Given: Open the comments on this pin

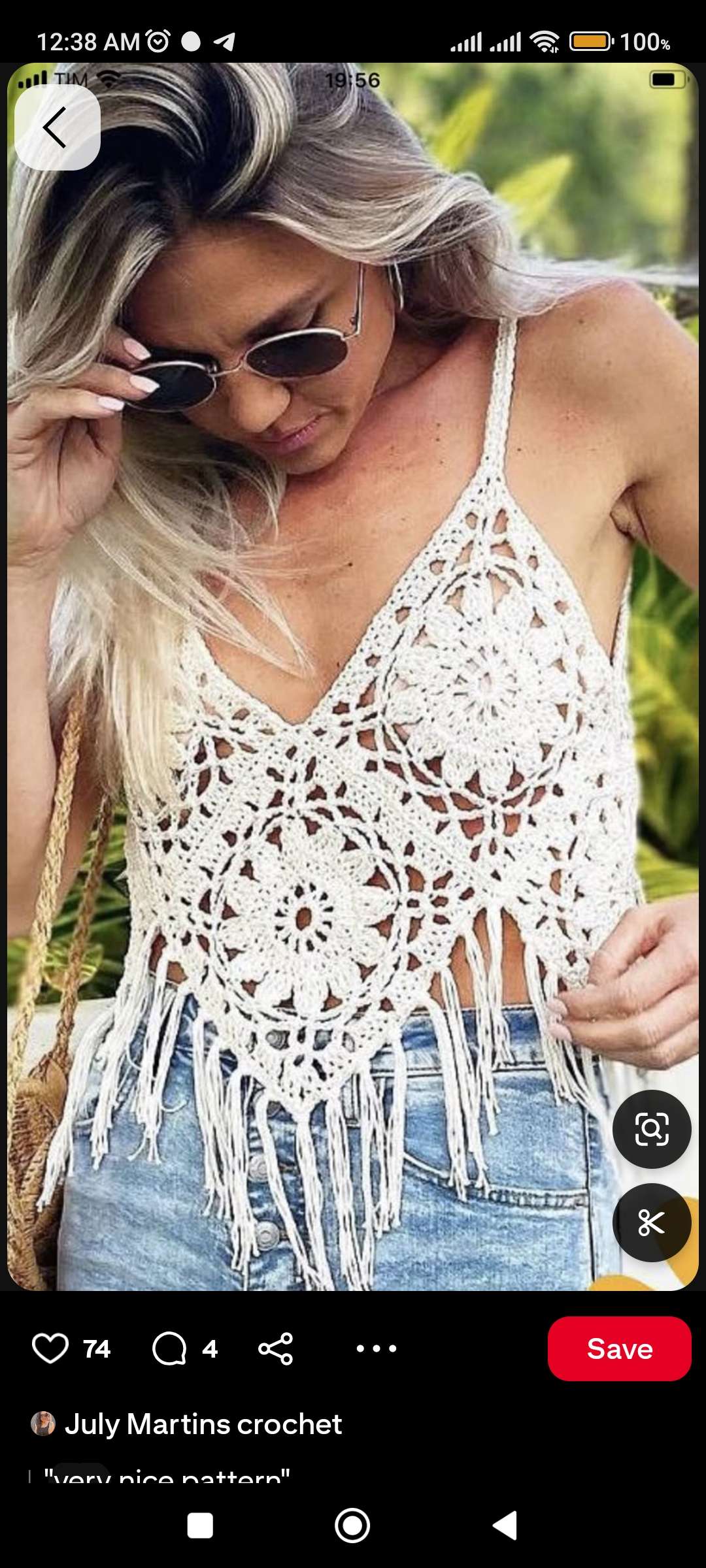Looking at the screenshot, I should tap(169, 1348).
